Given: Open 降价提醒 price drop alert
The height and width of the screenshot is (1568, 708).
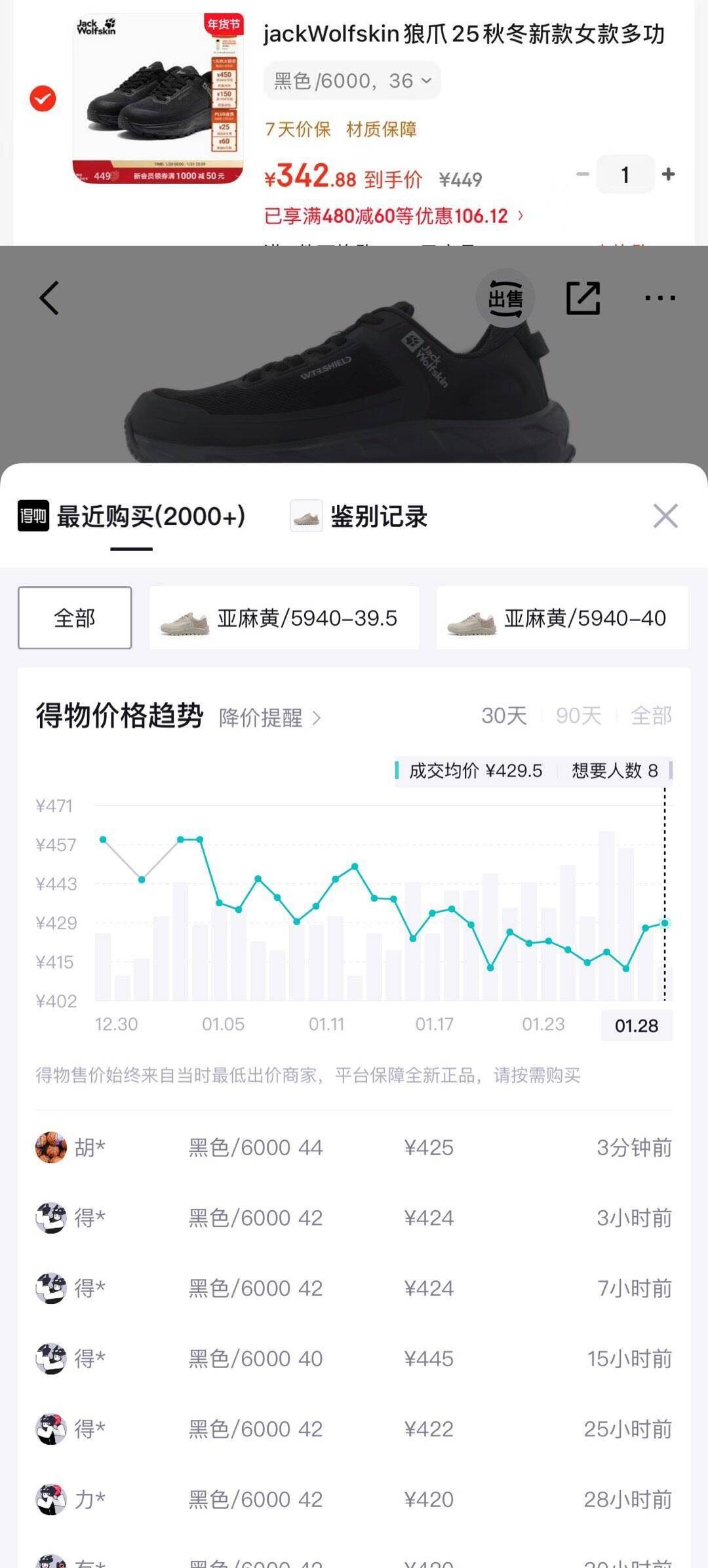Looking at the screenshot, I should [x=269, y=718].
